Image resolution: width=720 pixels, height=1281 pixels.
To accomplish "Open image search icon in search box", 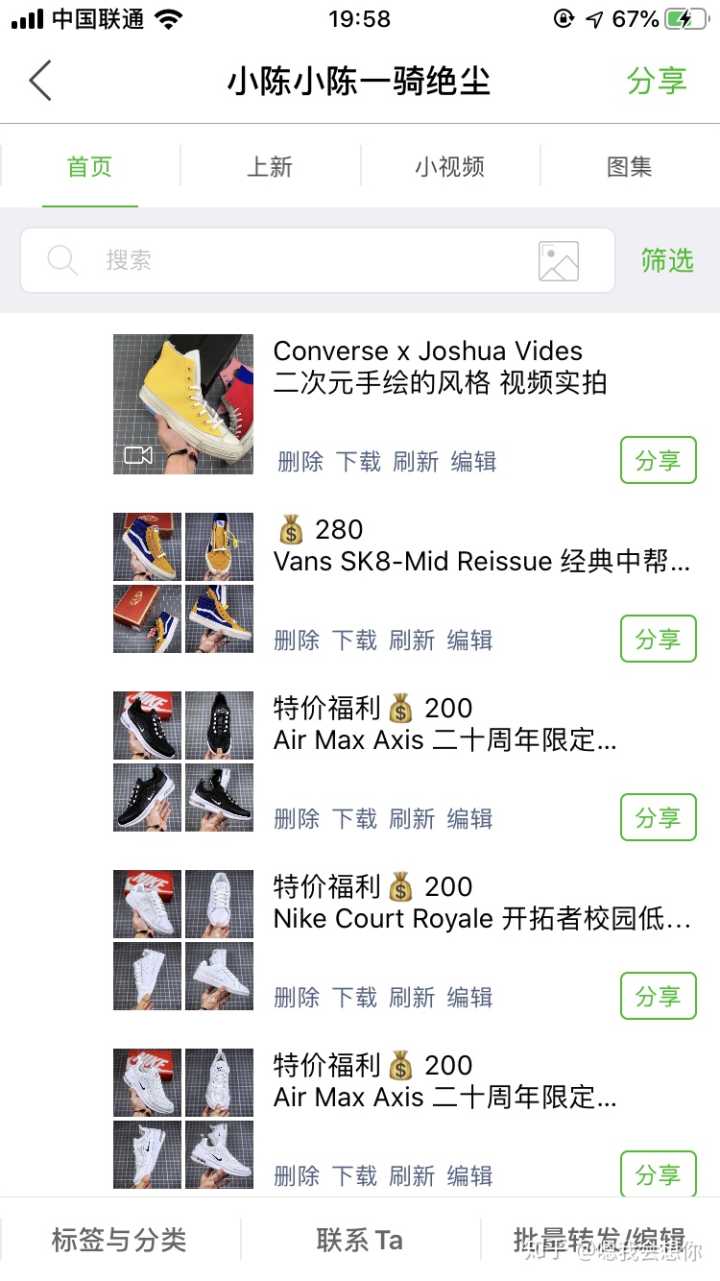I will click(558, 261).
